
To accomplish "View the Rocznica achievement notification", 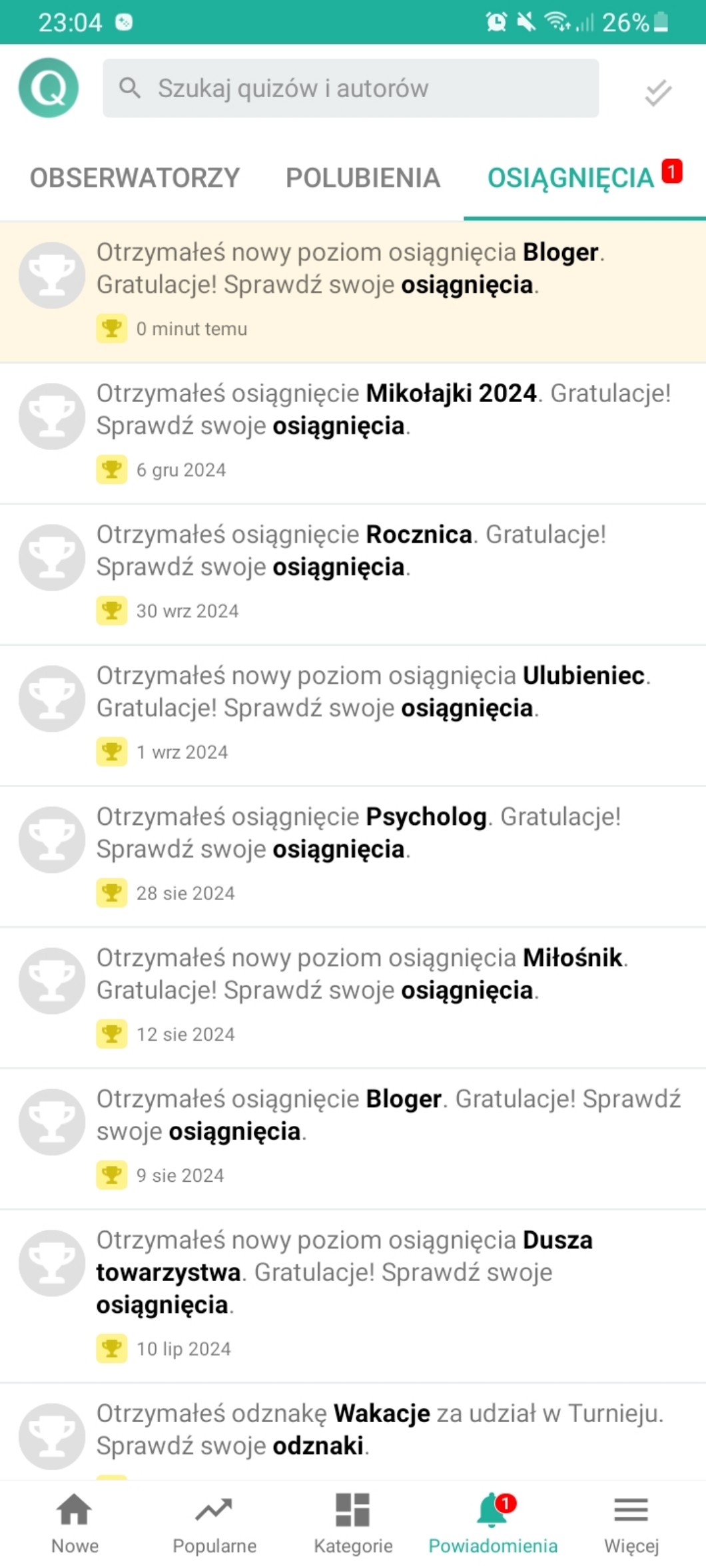I will pos(352,574).
